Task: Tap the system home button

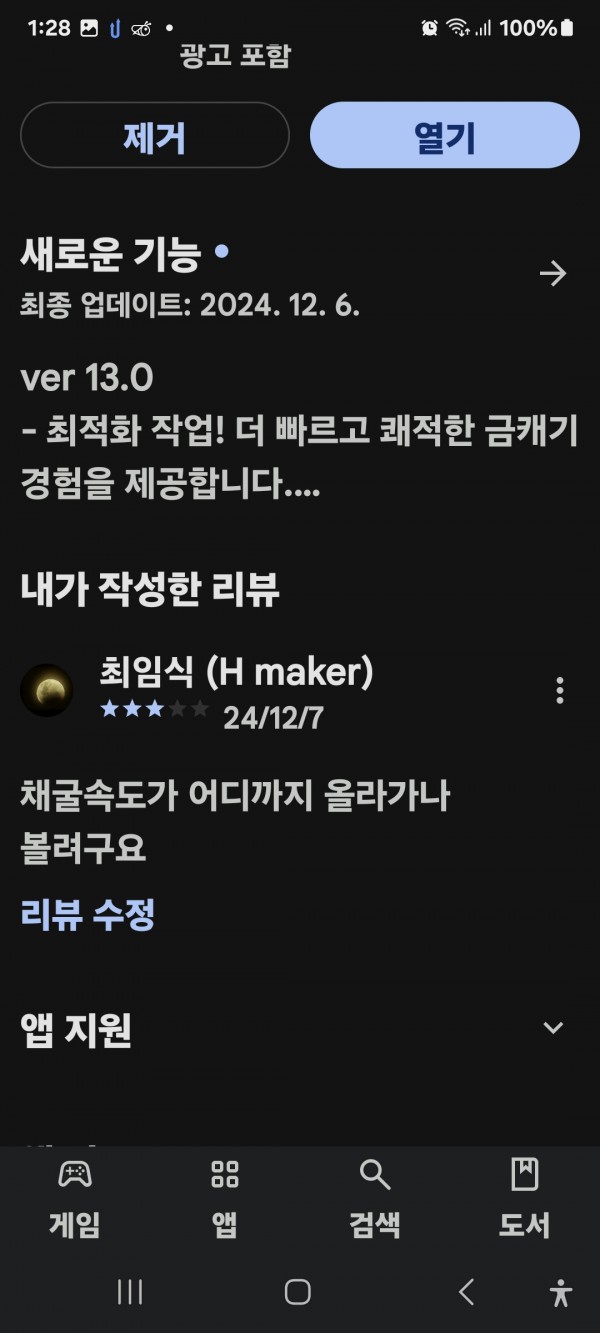Action: pyautogui.click(x=298, y=1292)
